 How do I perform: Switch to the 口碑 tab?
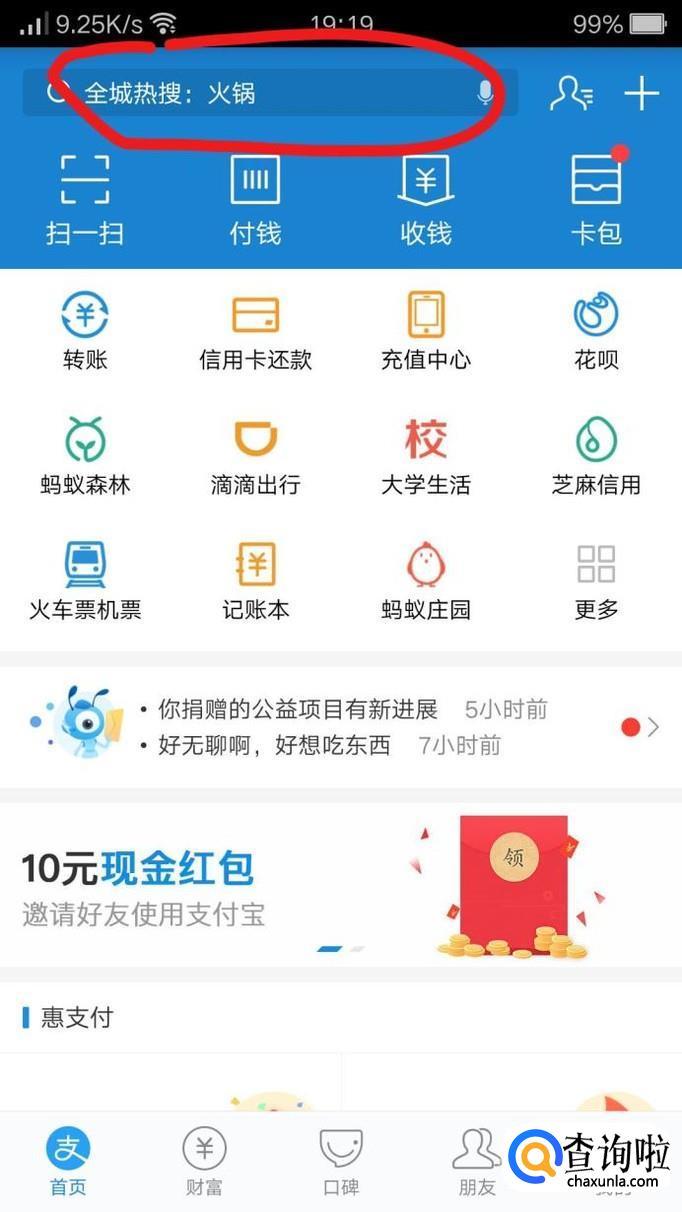coord(340,1161)
